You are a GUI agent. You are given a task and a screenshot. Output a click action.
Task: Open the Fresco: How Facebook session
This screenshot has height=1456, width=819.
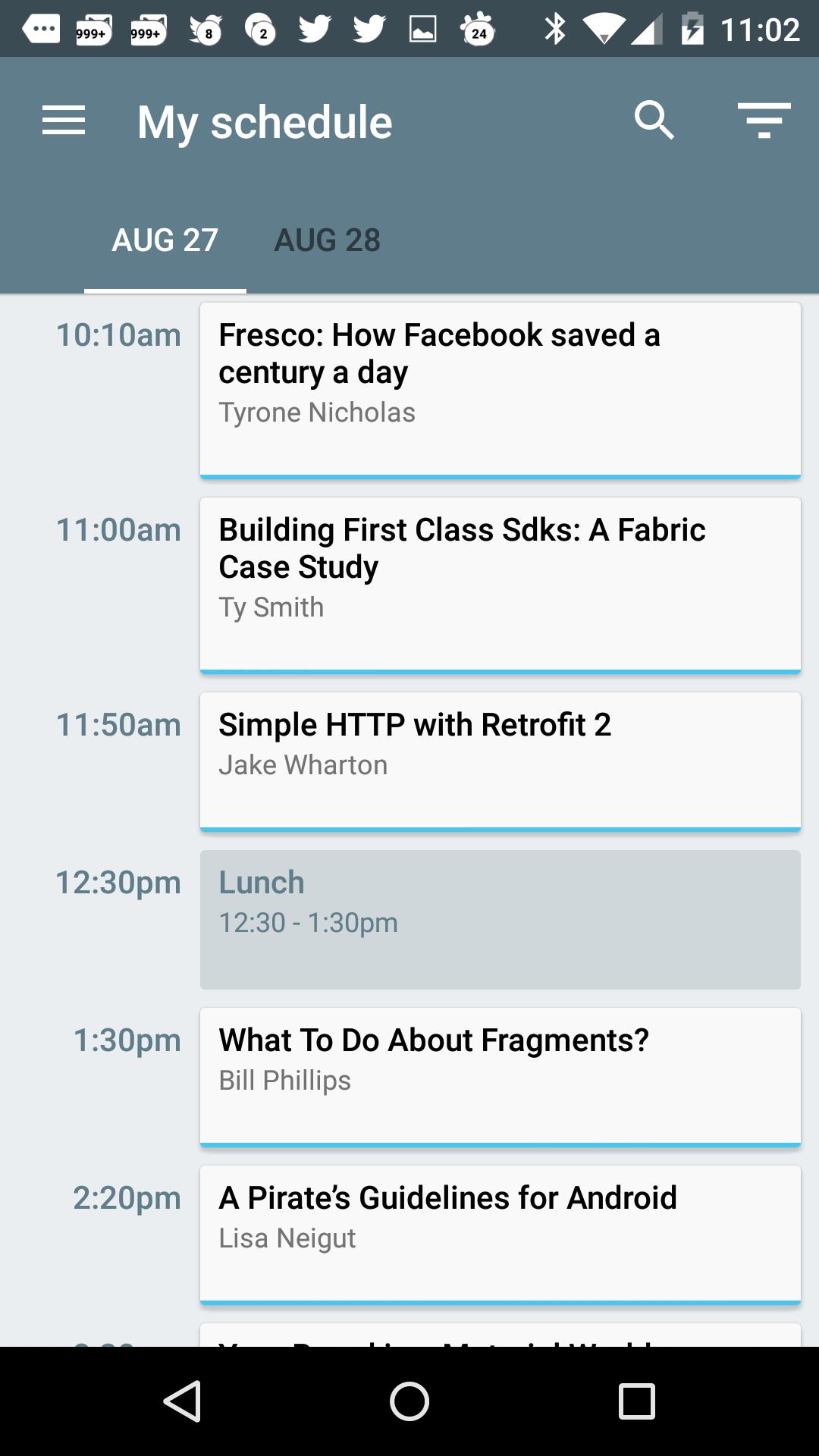pyautogui.click(x=500, y=388)
